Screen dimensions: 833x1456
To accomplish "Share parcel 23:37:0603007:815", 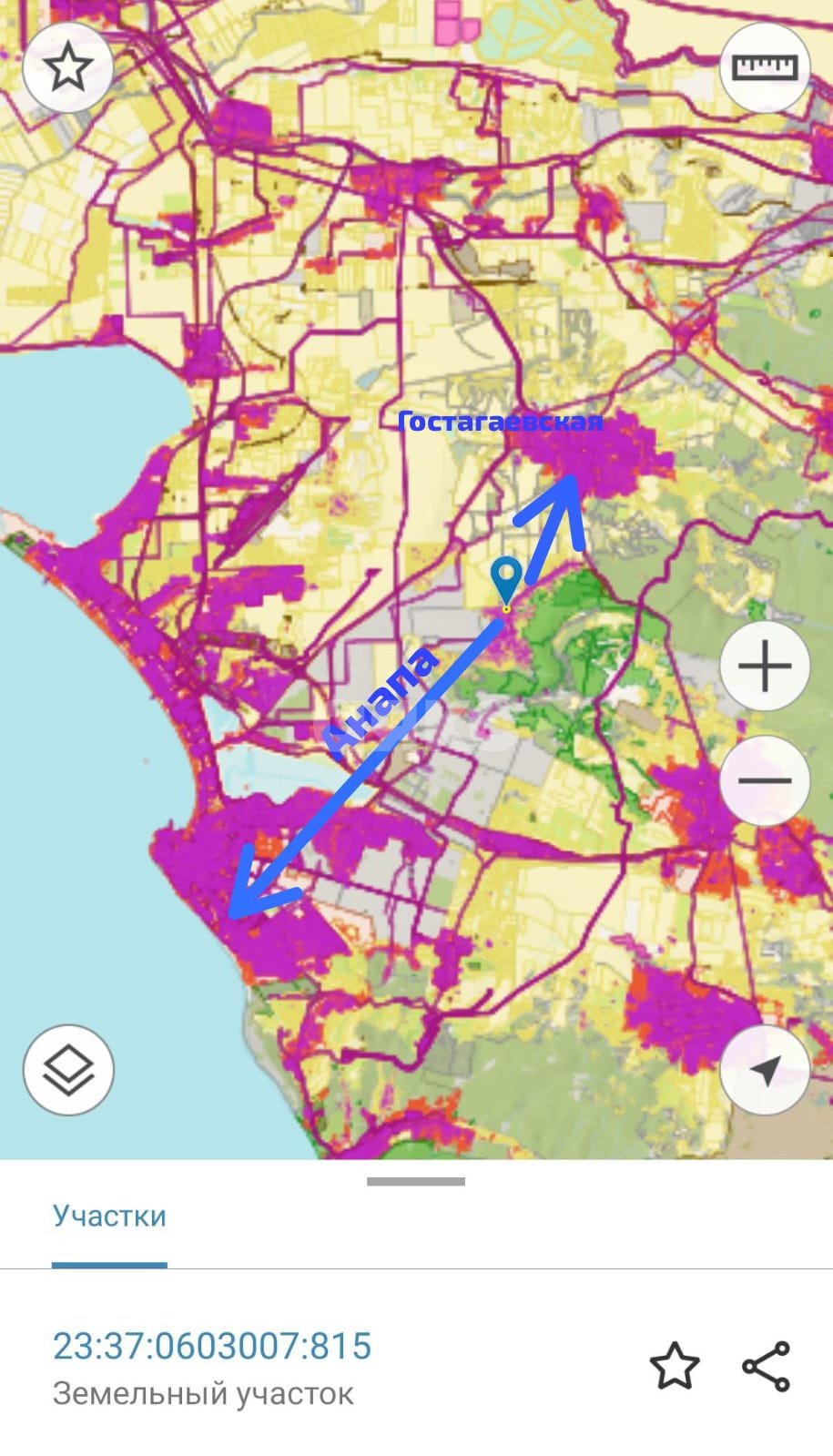I will (x=766, y=1366).
